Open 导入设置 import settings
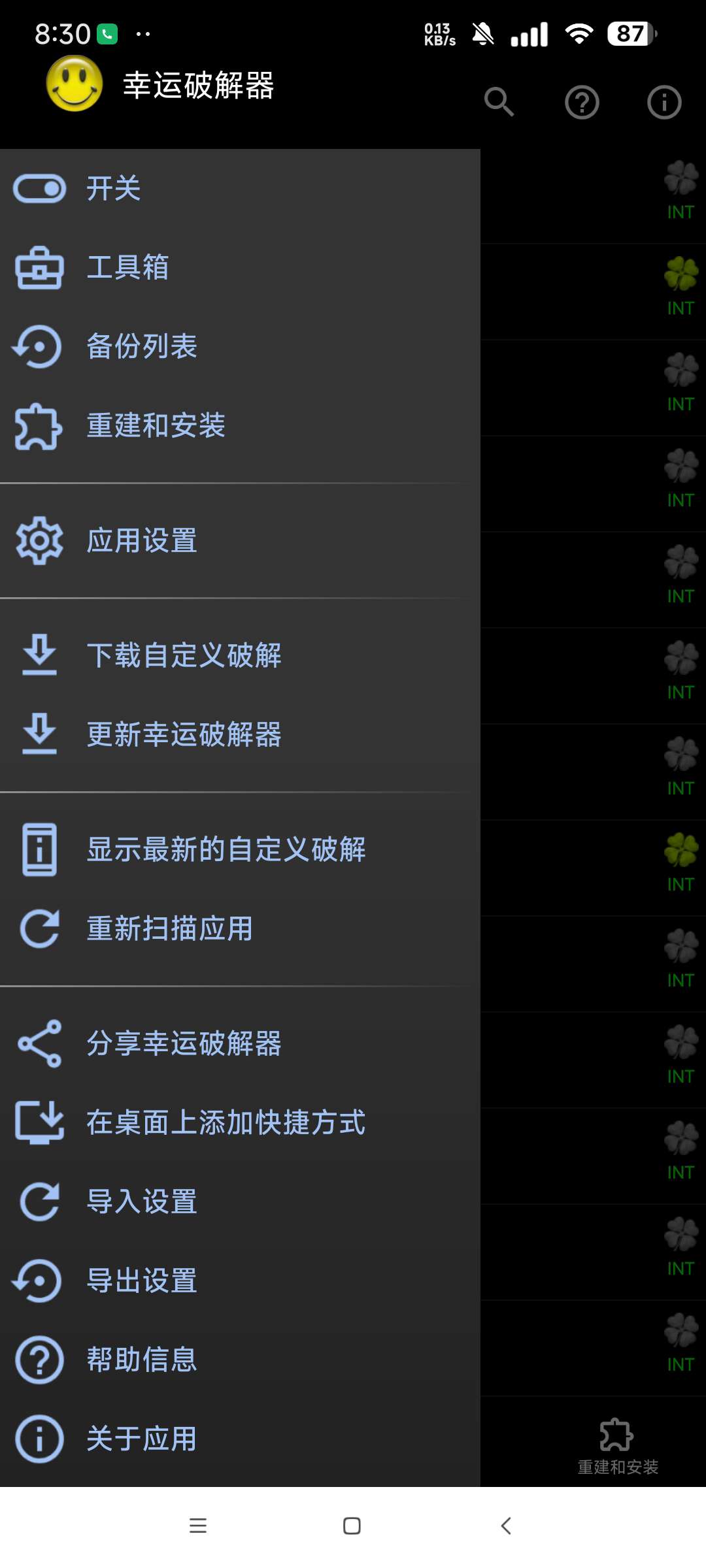The image size is (706, 1568). point(142,1201)
